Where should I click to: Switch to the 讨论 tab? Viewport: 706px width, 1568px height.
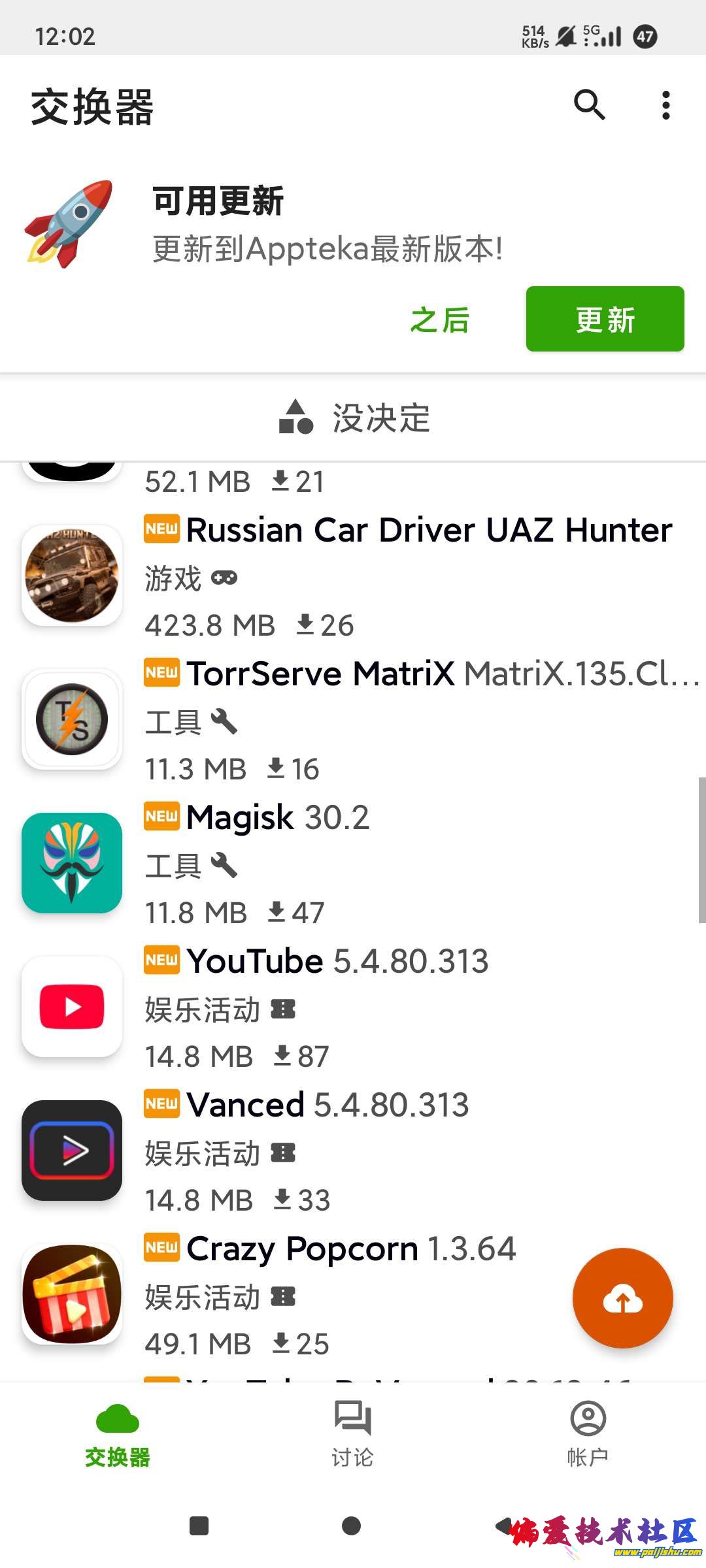tap(353, 1436)
